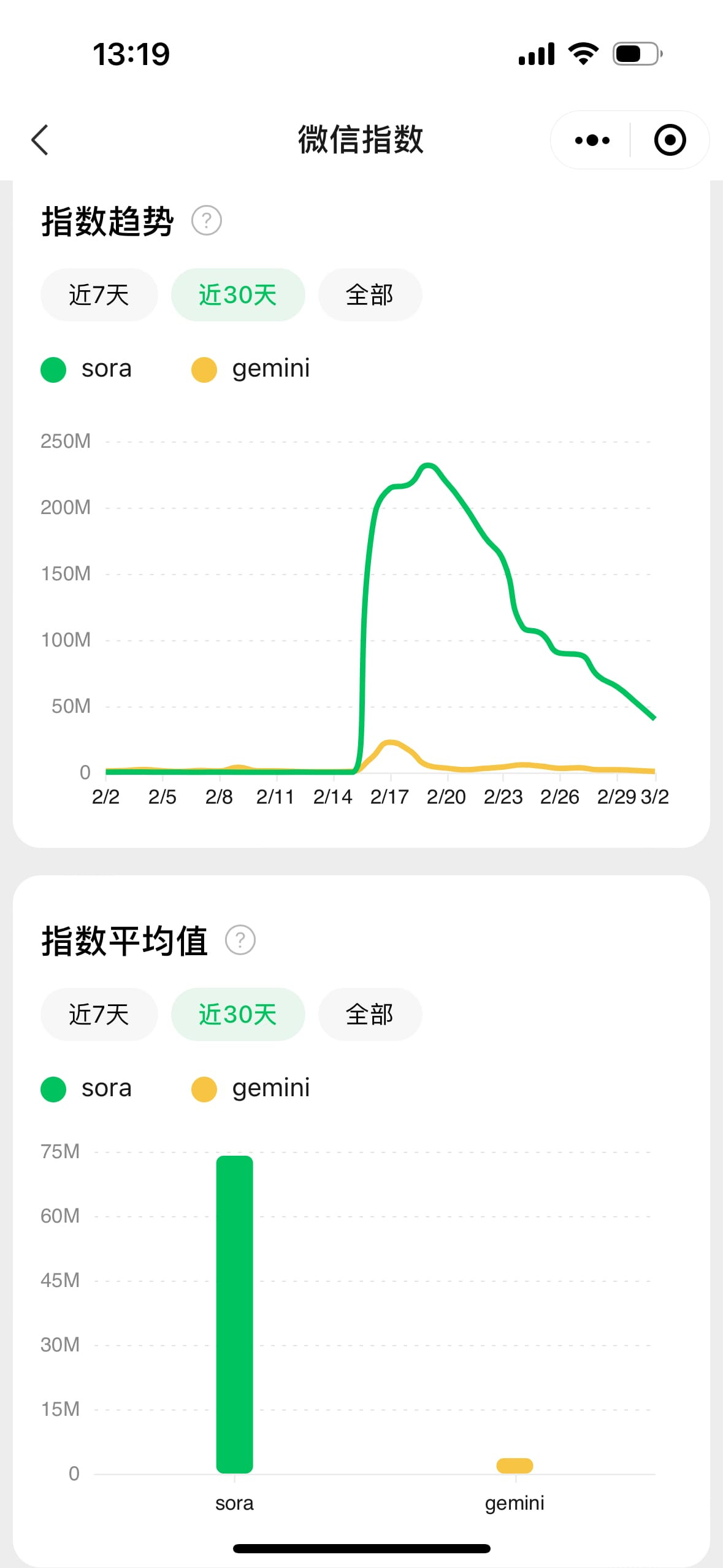The height and width of the screenshot is (1568, 723).
Task: Select 近7天 in the 指数平均值 section
Action: pyautogui.click(x=99, y=1015)
